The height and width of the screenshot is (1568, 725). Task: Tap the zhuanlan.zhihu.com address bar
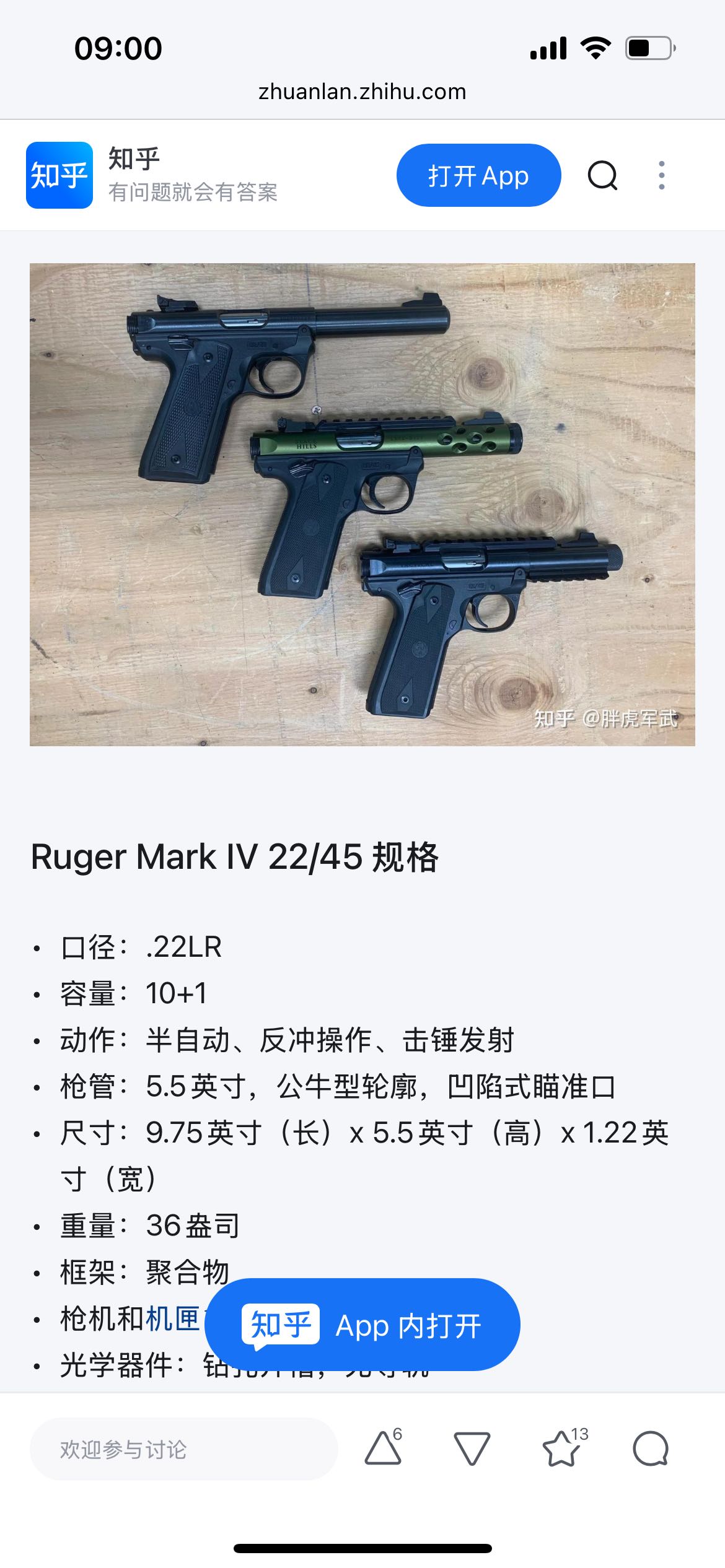tap(362, 92)
